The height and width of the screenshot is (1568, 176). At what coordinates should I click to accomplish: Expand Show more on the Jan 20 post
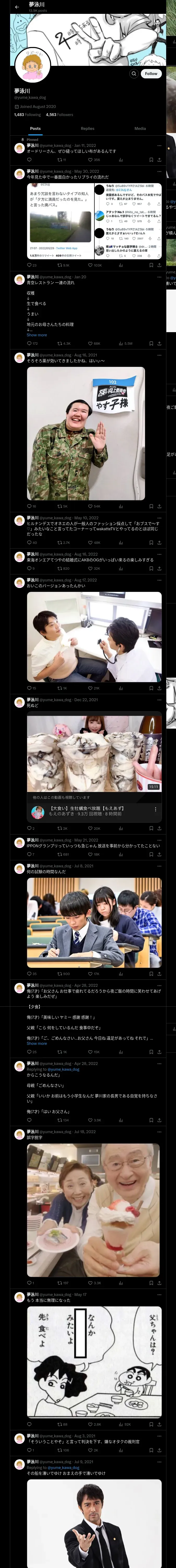[x=37, y=335]
